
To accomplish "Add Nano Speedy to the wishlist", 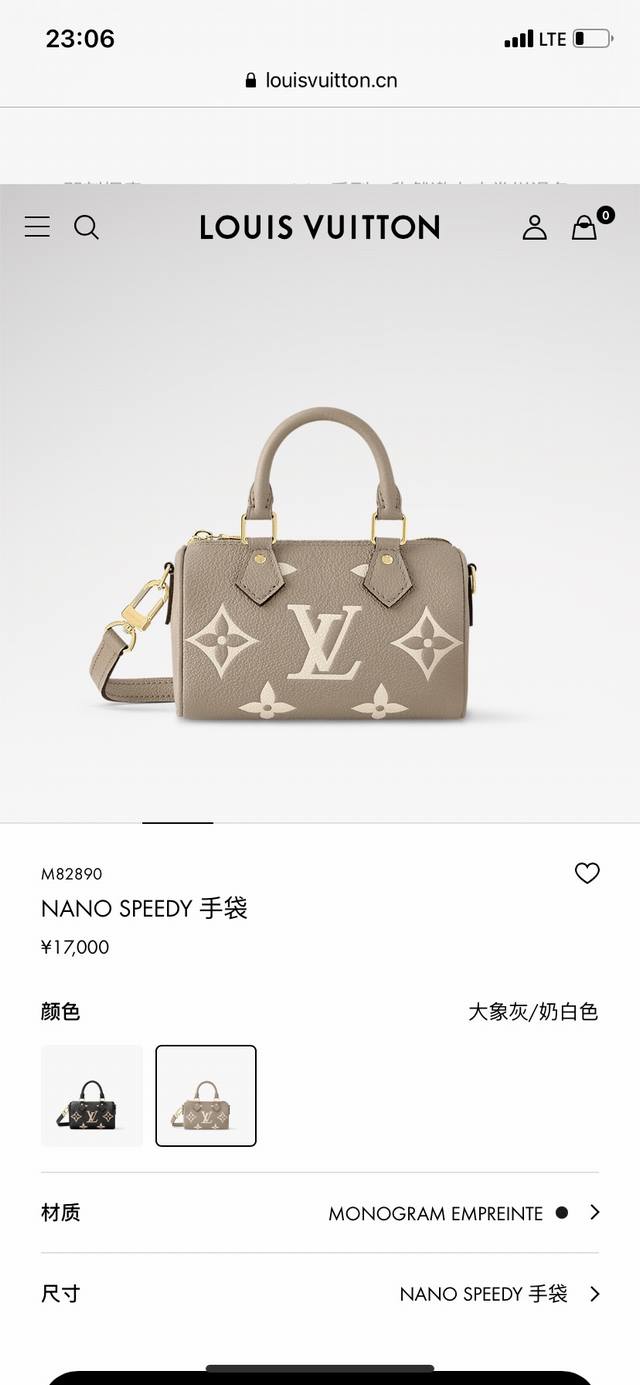I will pos(587,873).
